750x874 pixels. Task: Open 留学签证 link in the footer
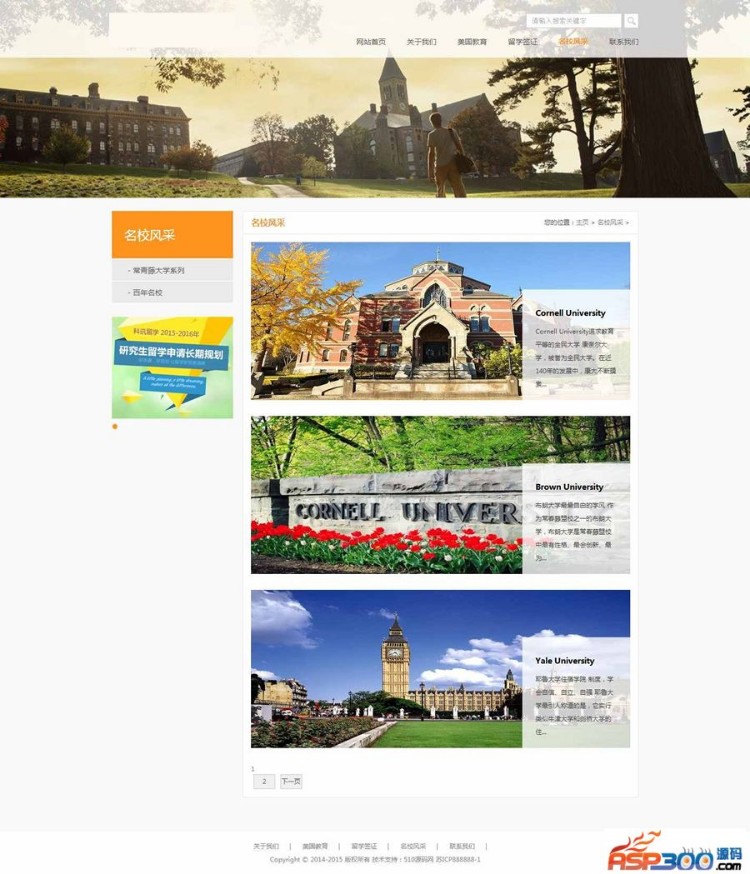pyautogui.click(x=364, y=846)
